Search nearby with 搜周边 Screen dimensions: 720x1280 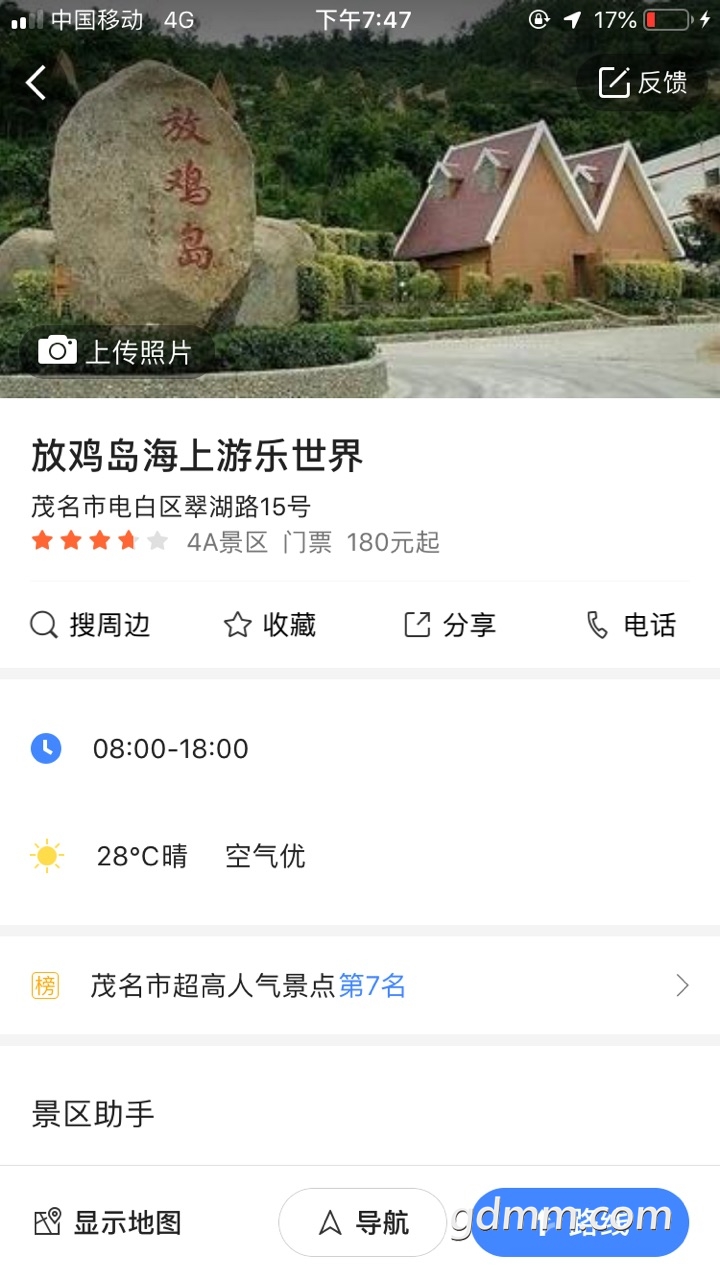[x=90, y=625]
